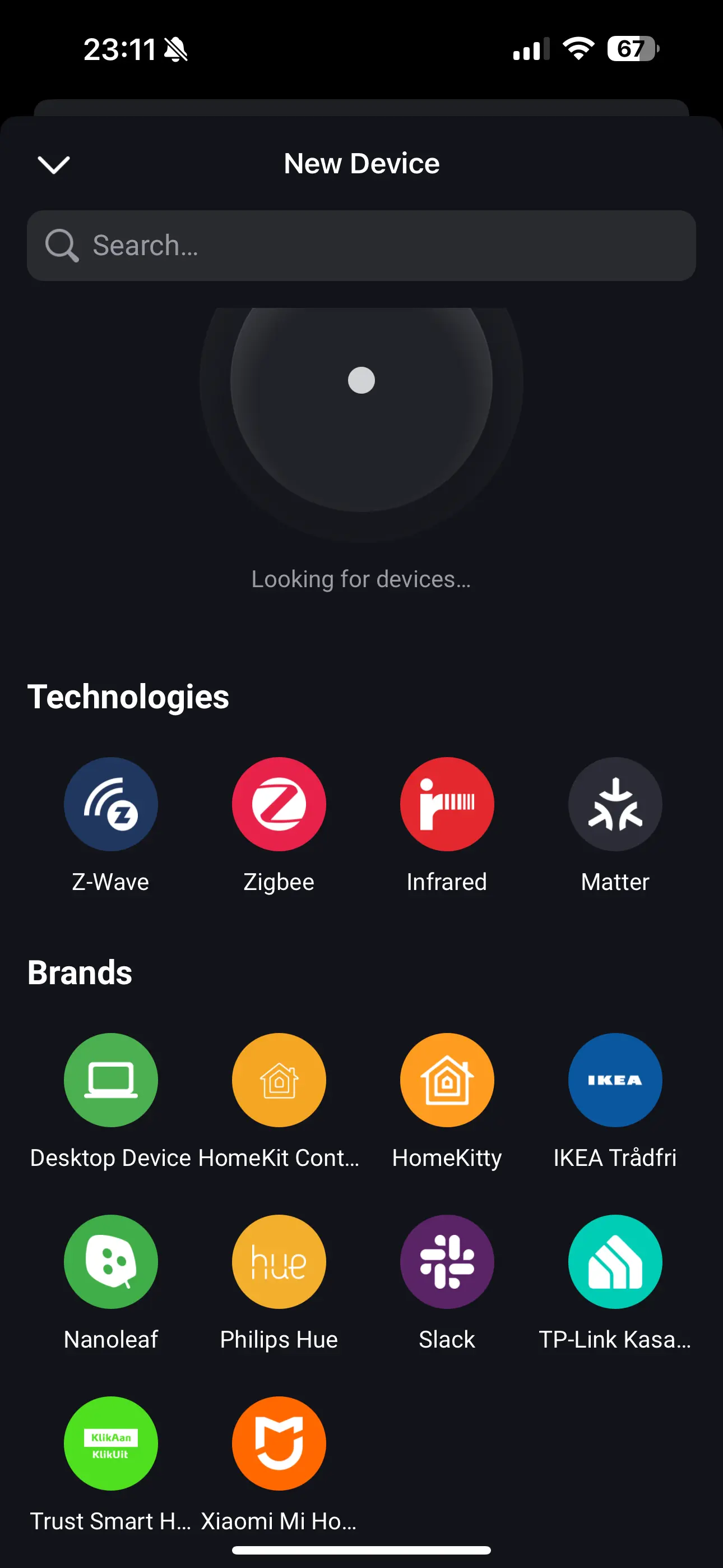Image resolution: width=723 pixels, height=1568 pixels.
Task: Open the Nanoleaf brand
Action: point(111,1261)
